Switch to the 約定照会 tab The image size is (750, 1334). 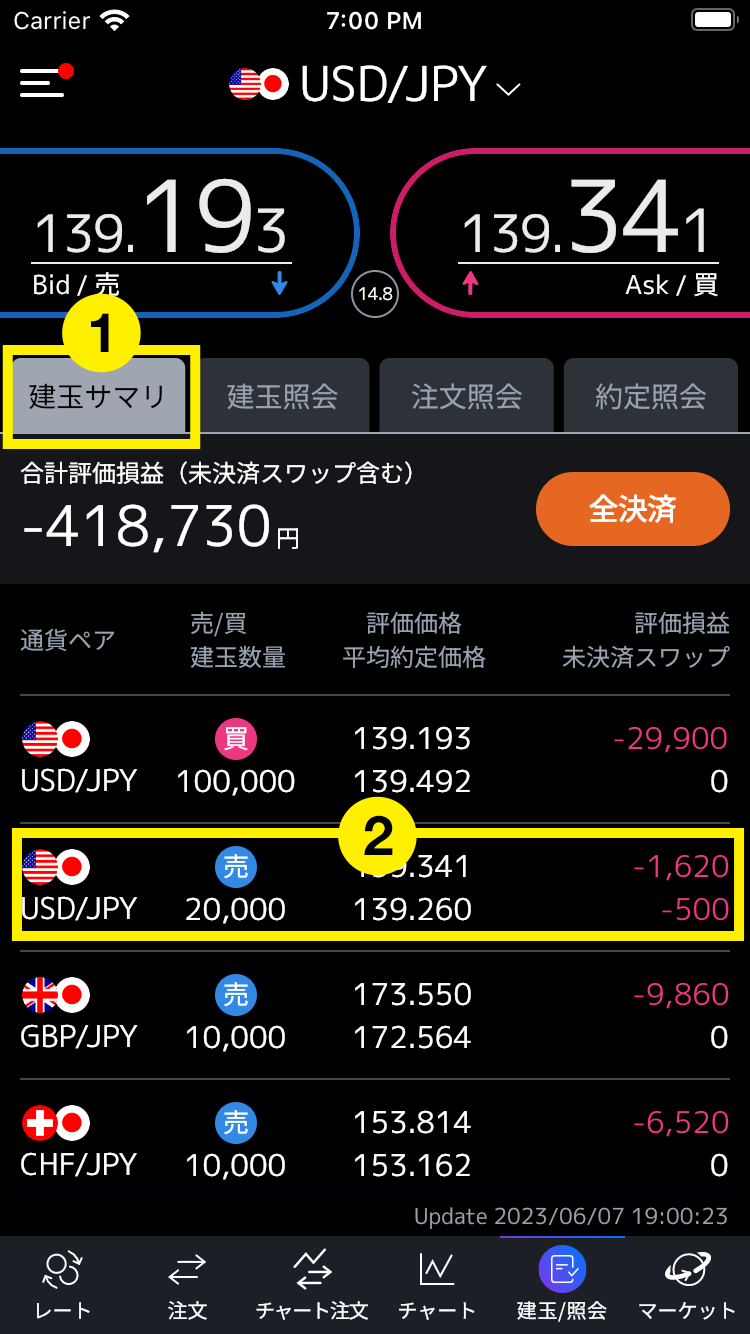click(650, 396)
